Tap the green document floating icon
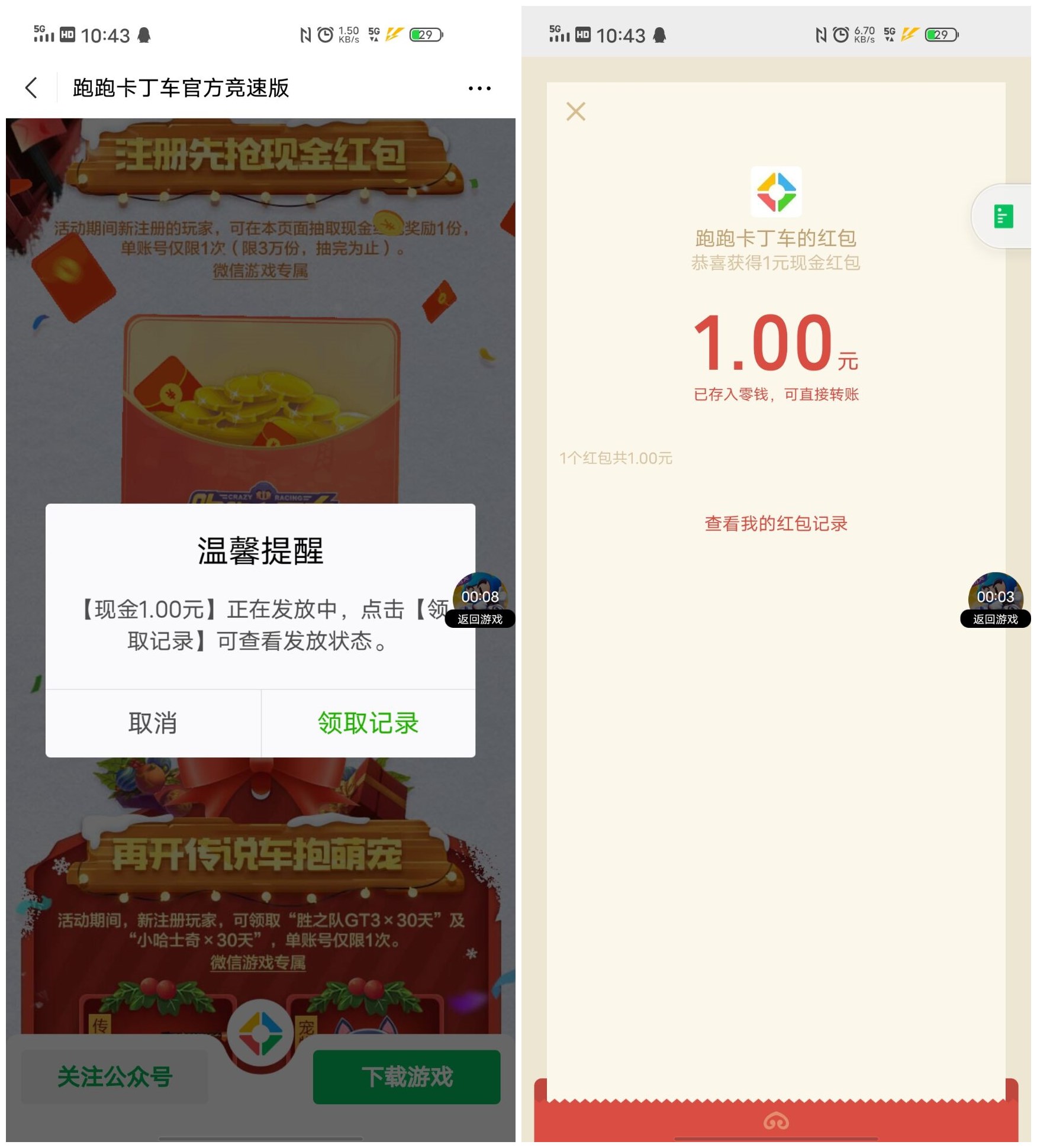Viewport: 1037px width, 1148px height. pyautogui.click(x=1003, y=217)
